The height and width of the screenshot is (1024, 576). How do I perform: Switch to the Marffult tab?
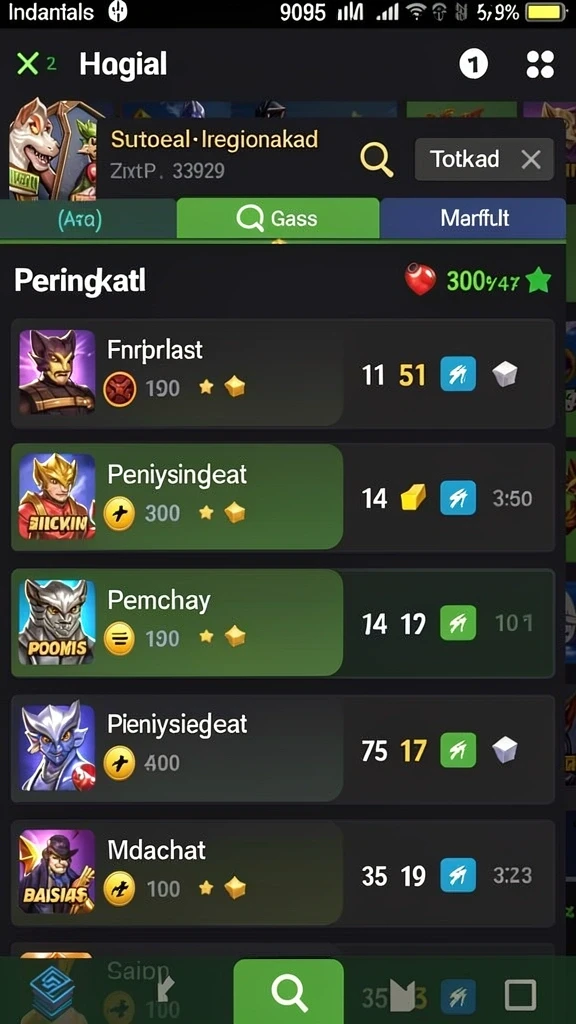click(473, 218)
